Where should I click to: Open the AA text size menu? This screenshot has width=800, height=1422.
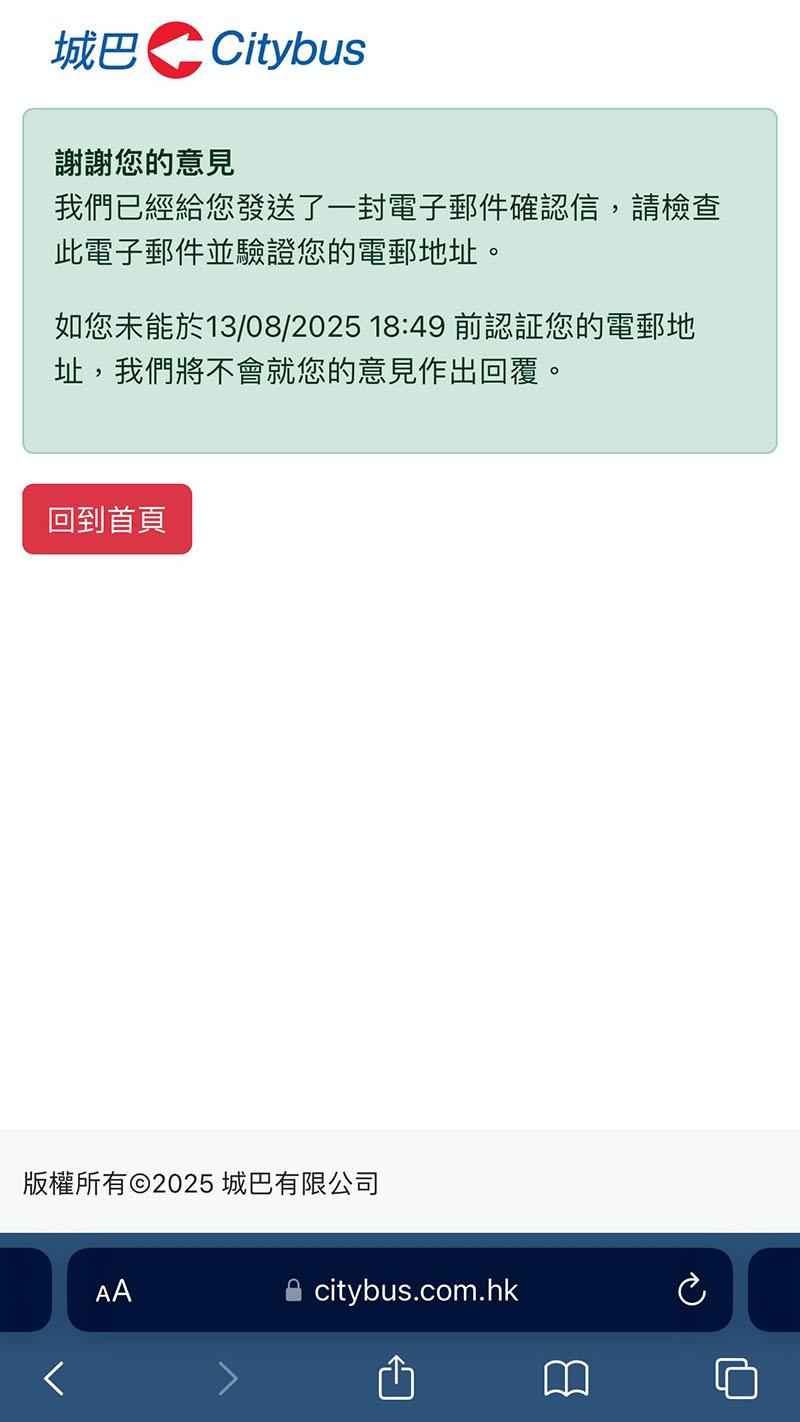coord(113,1290)
